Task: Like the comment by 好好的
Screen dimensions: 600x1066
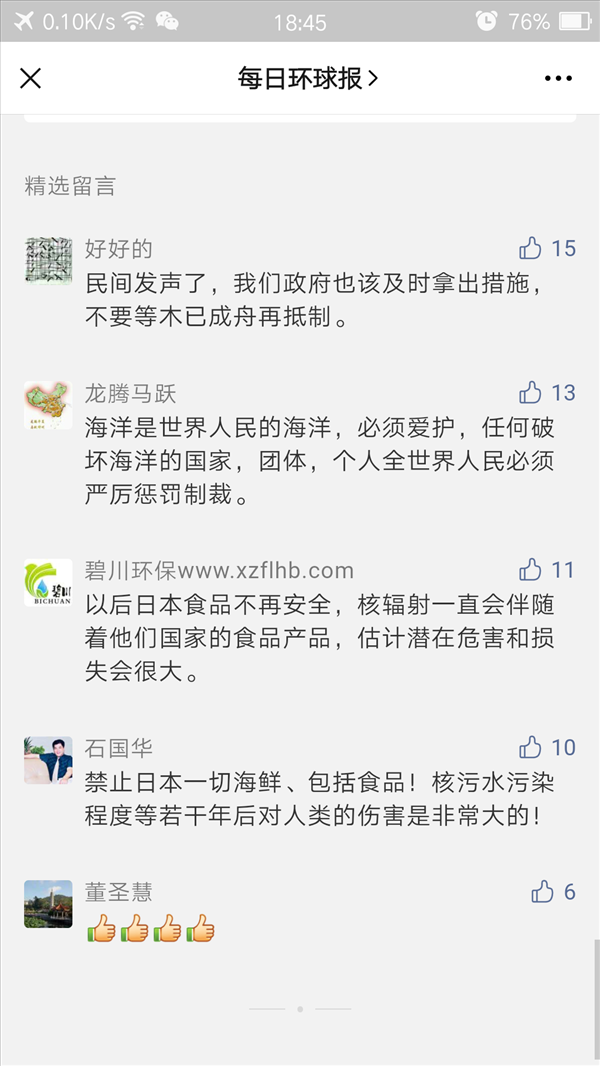Action: (x=531, y=248)
